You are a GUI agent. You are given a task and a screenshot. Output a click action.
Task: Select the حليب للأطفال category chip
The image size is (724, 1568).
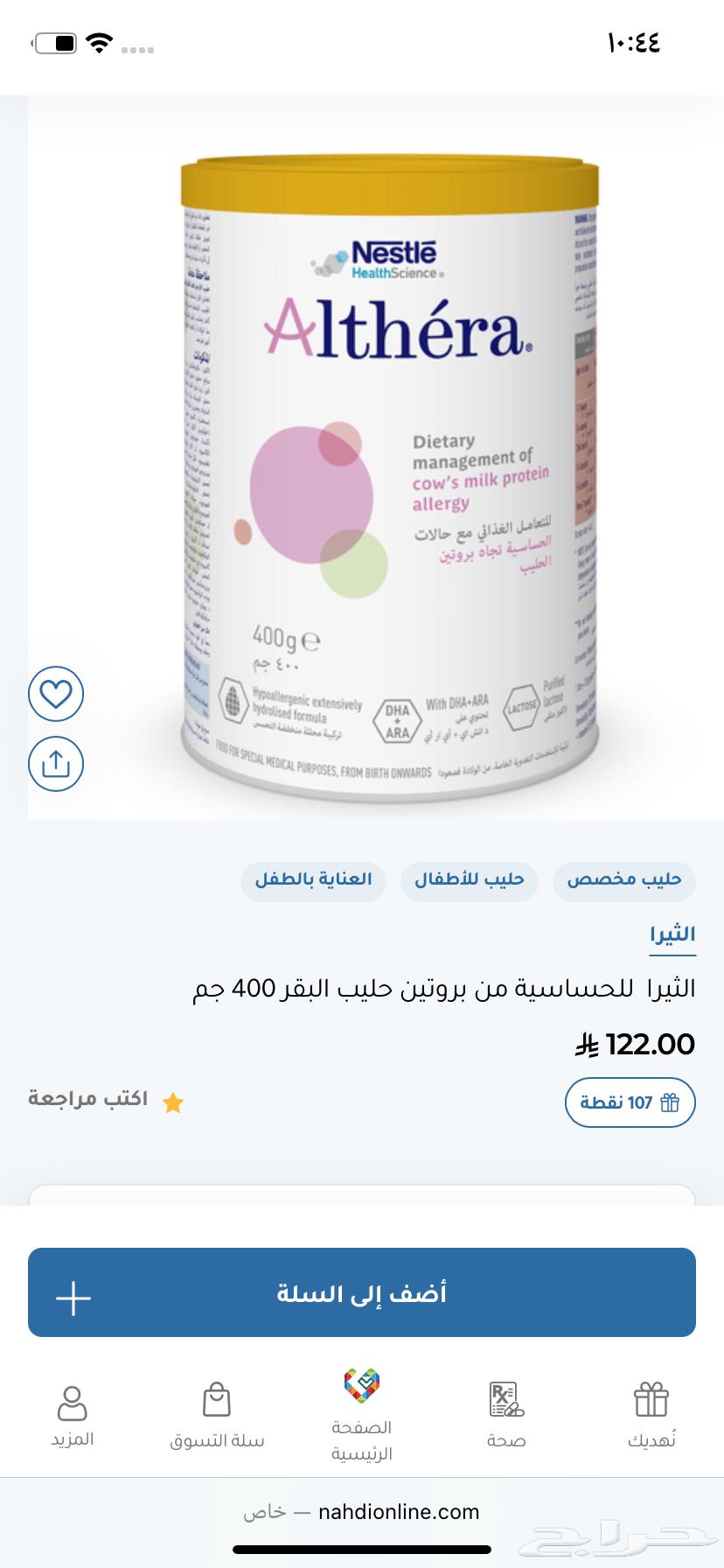point(470,881)
